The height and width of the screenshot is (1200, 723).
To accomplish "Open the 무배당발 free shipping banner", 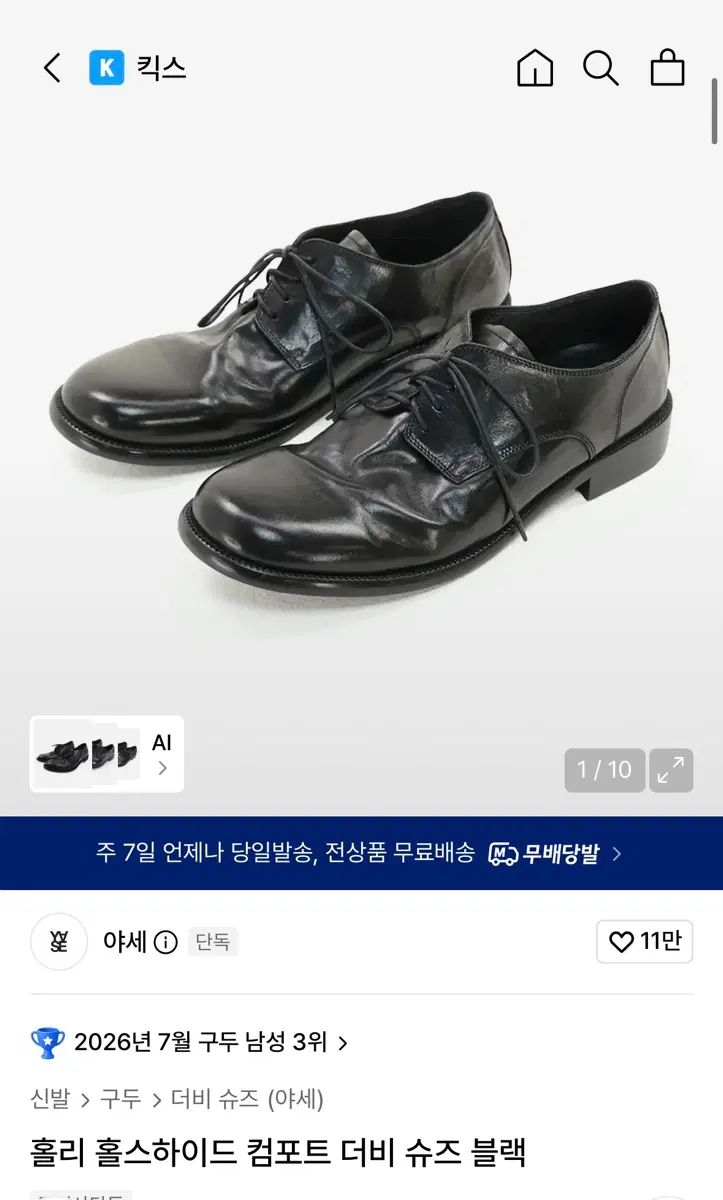I will pos(361,853).
